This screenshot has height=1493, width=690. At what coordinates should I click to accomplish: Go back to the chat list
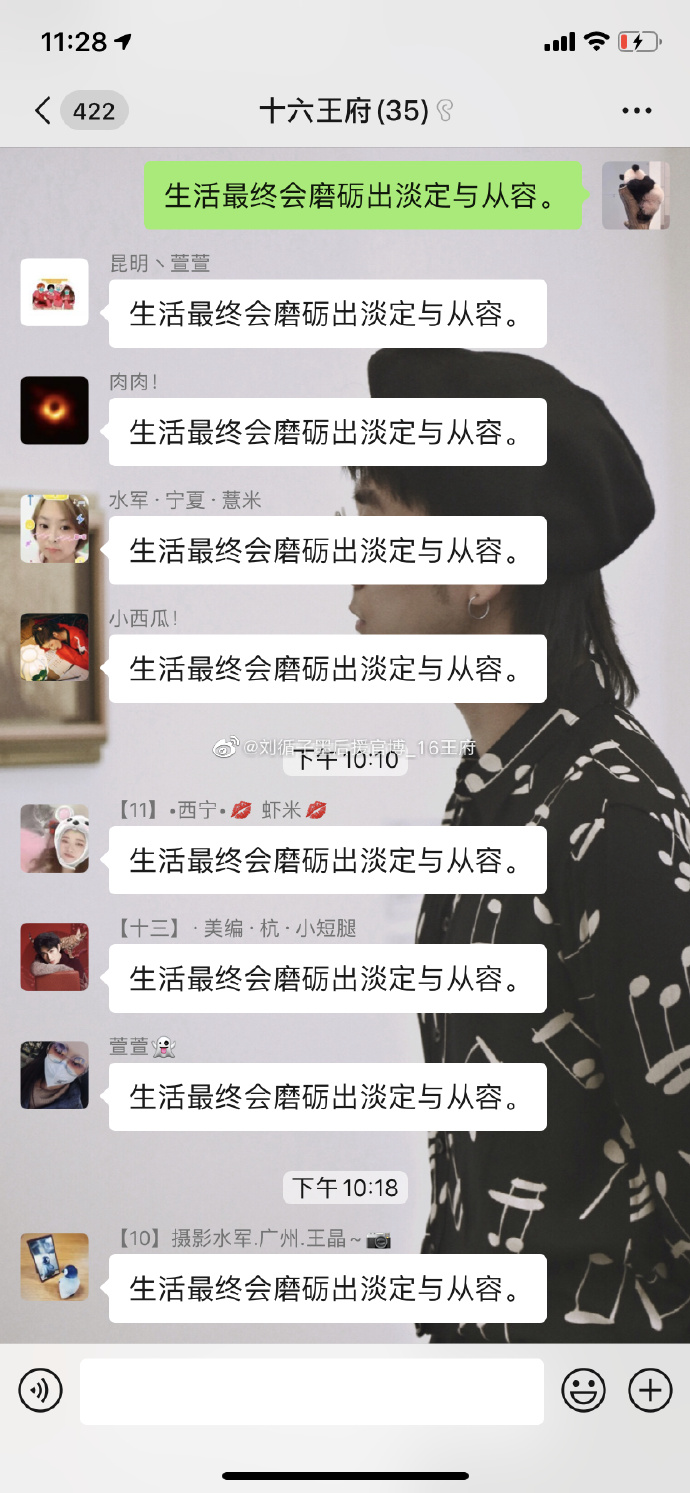pos(42,110)
